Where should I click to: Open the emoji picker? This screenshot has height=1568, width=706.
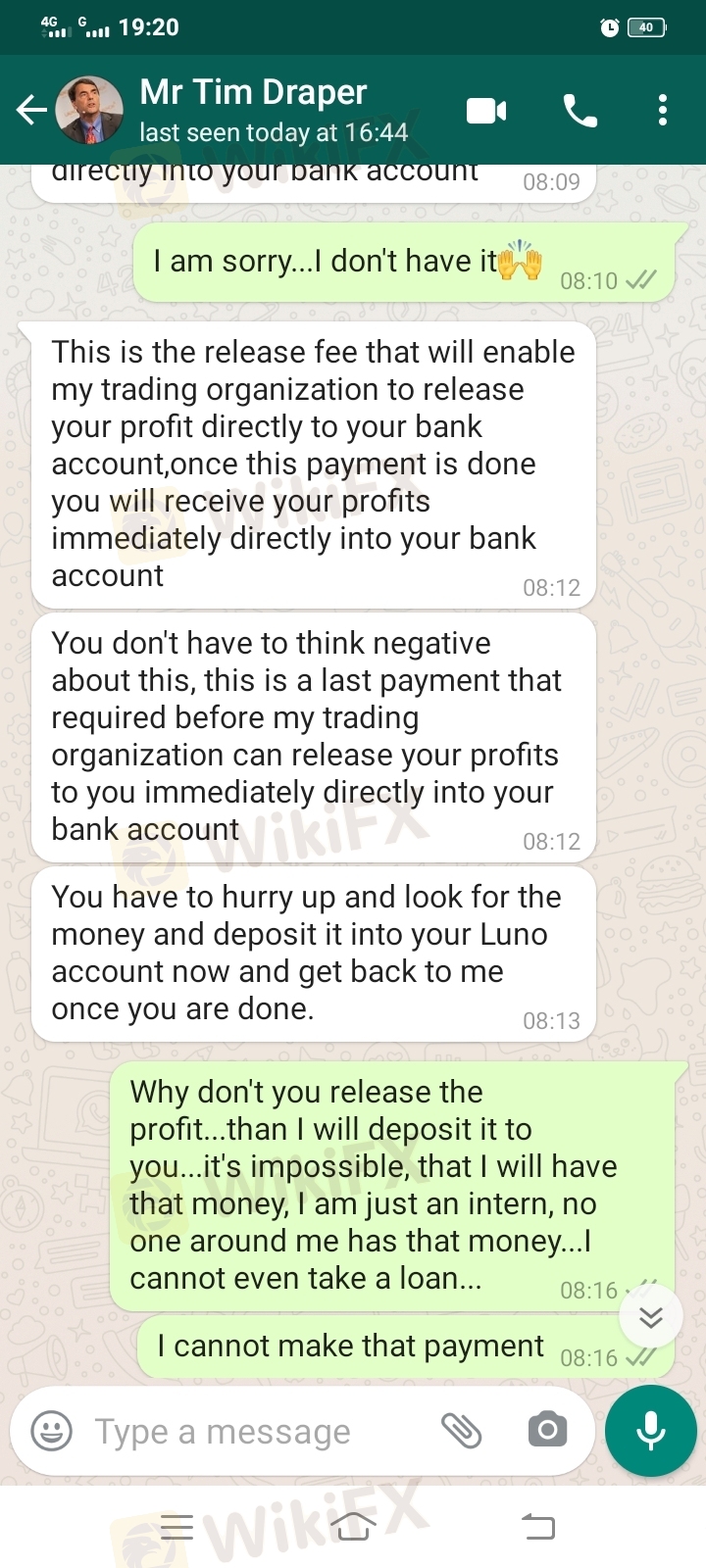[52, 1431]
